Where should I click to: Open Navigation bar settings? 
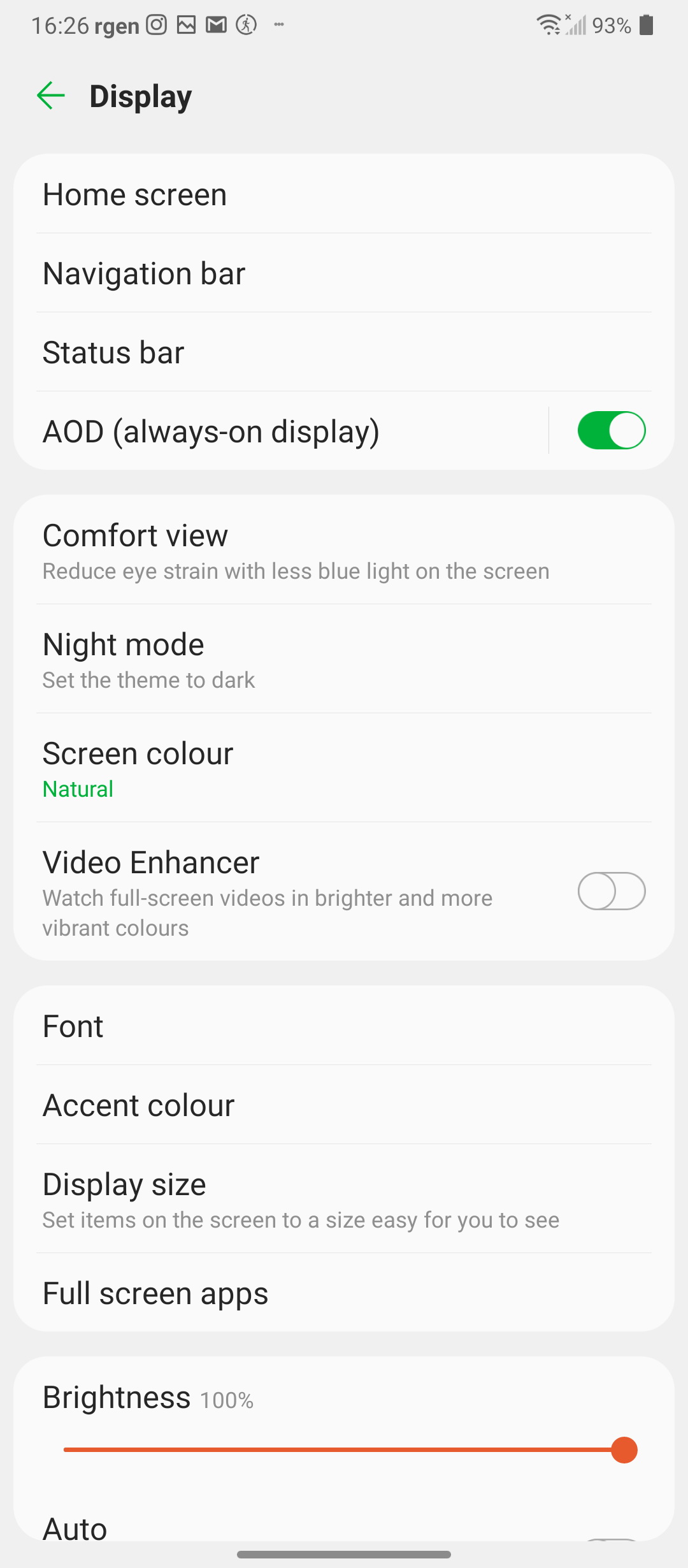[x=344, y=273]
